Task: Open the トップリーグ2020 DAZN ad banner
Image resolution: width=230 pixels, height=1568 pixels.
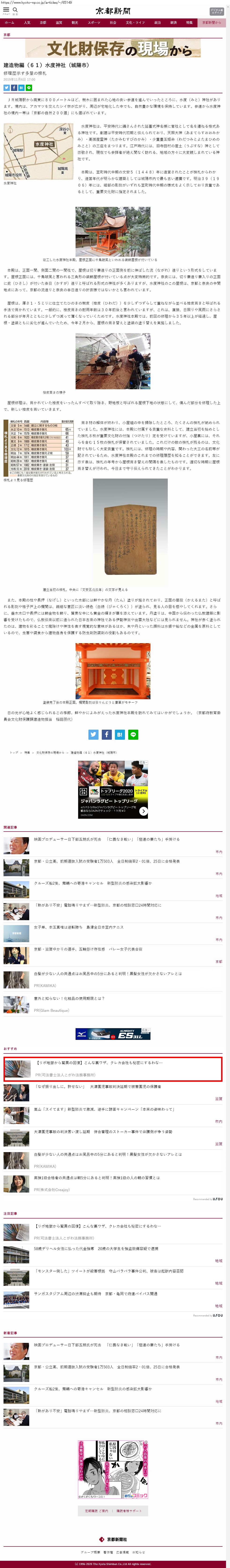Action: pyautogui.click(x=113, y=789)
